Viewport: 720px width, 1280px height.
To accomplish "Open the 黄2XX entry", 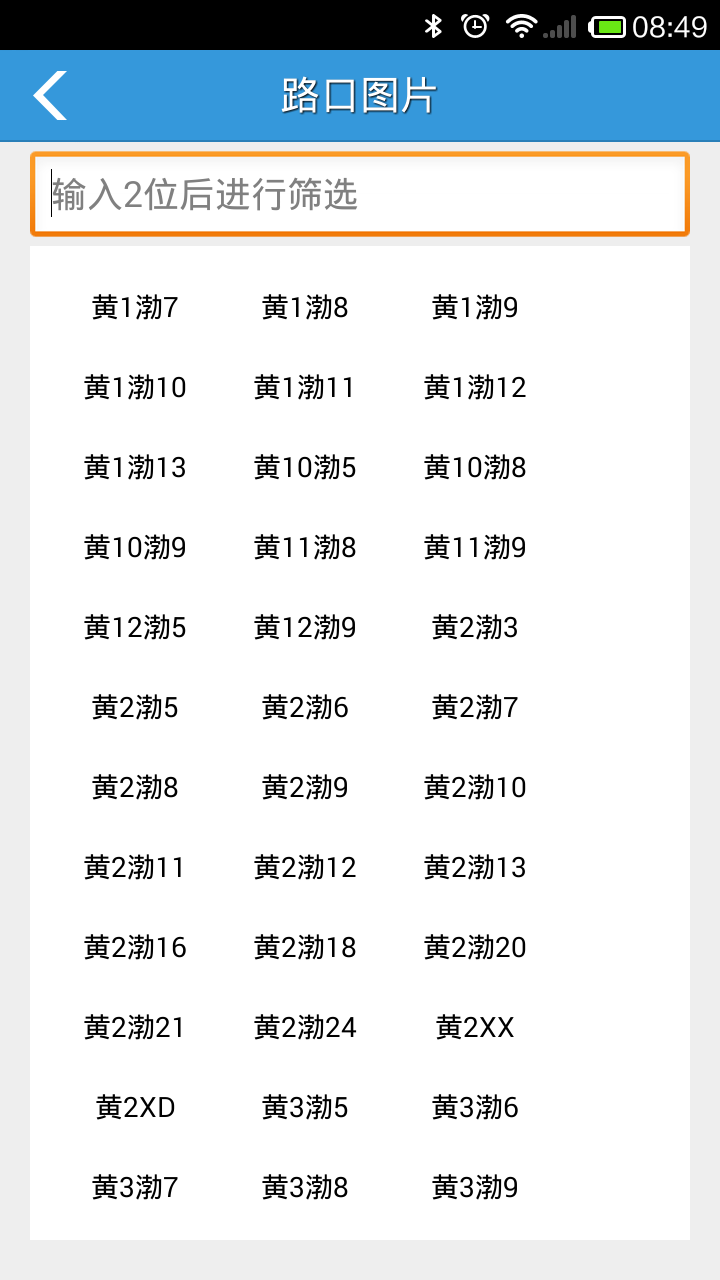I will [x=475, y=1027].
